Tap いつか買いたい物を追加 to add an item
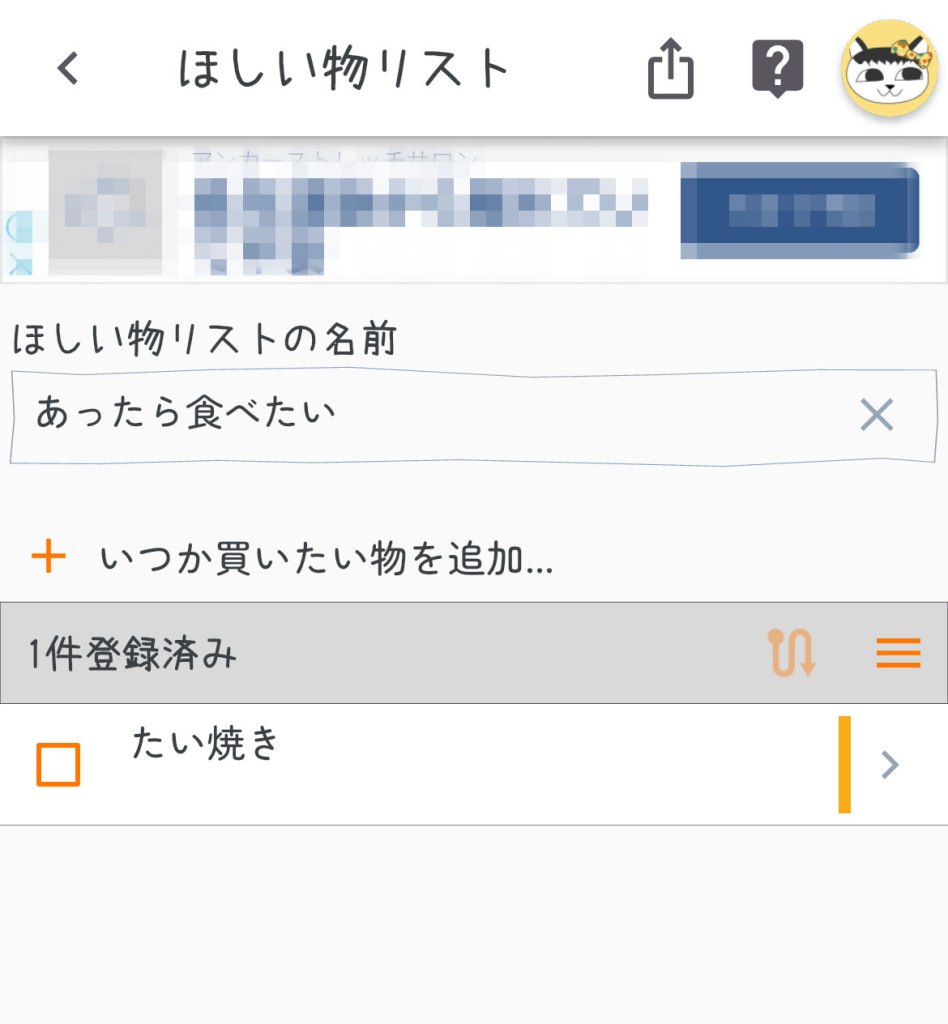The height and width of the screenshot is (1024, 948). pyautogui.click(x=326, y=559)
